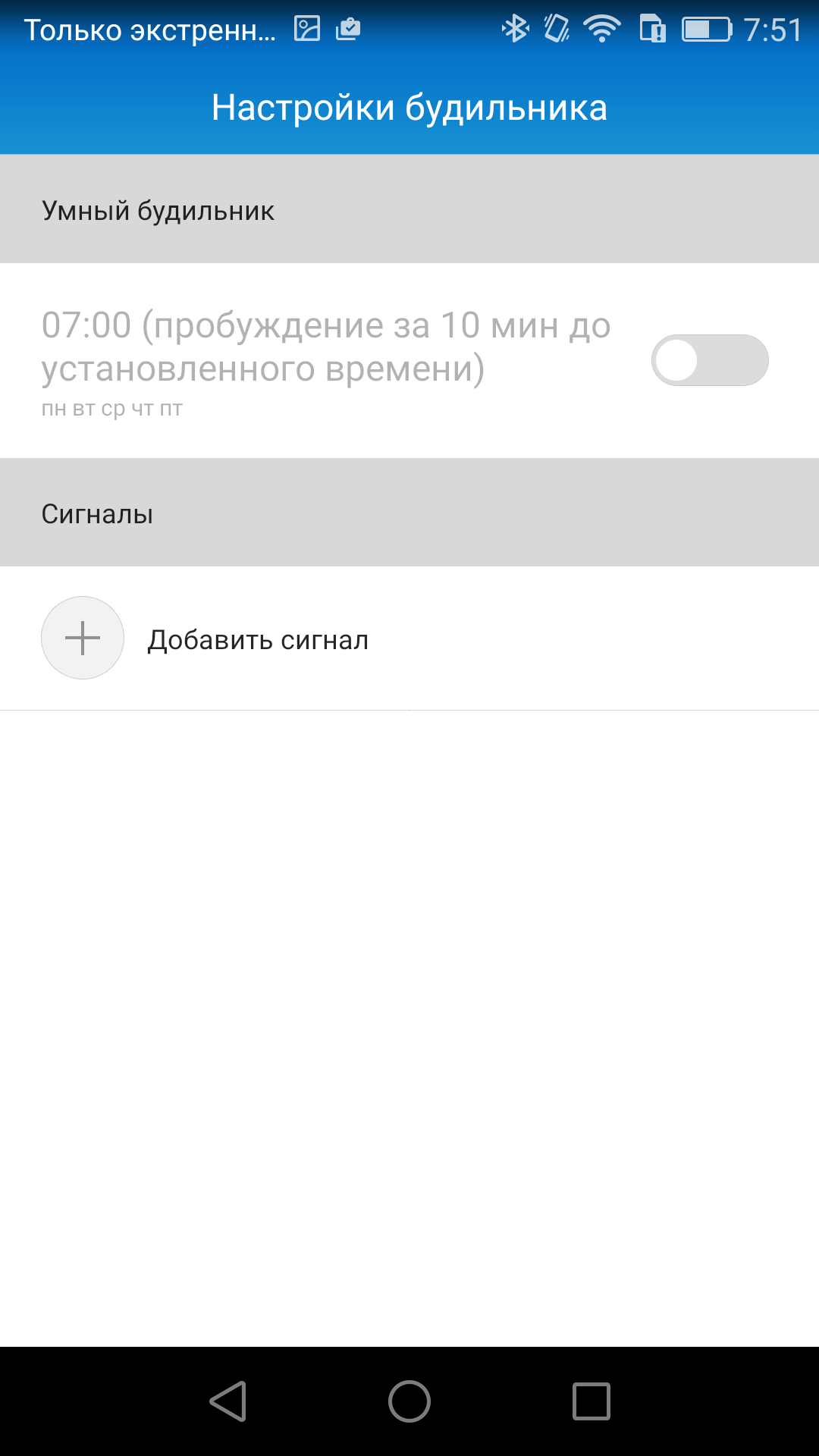Enable the 07:00 smart alarm switch
819x1456 pixels.
point(710,360)
